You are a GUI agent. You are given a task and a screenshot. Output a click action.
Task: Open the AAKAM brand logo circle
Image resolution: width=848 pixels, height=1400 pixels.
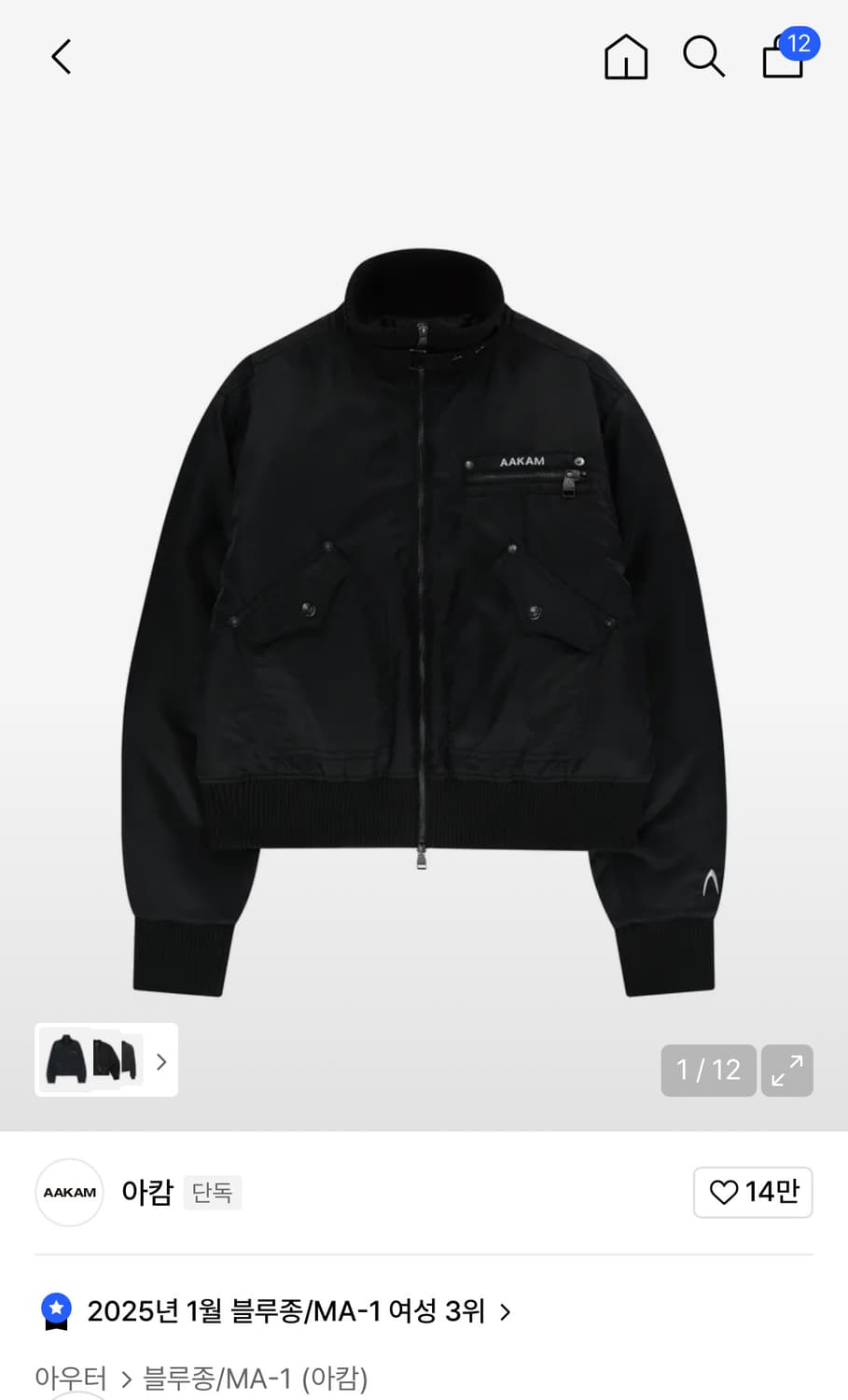[x=69, y=1192]
